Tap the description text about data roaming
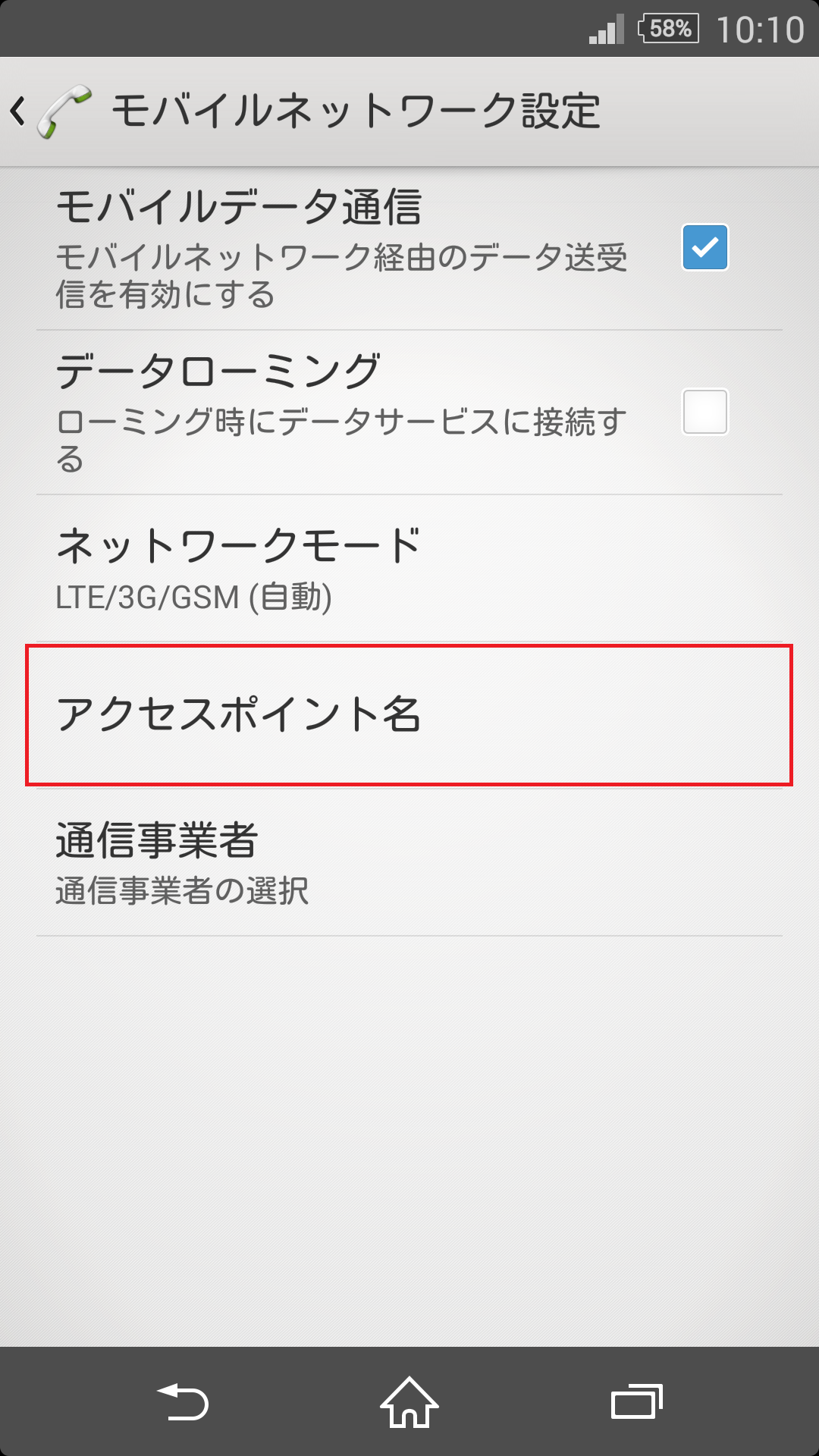 341,432
